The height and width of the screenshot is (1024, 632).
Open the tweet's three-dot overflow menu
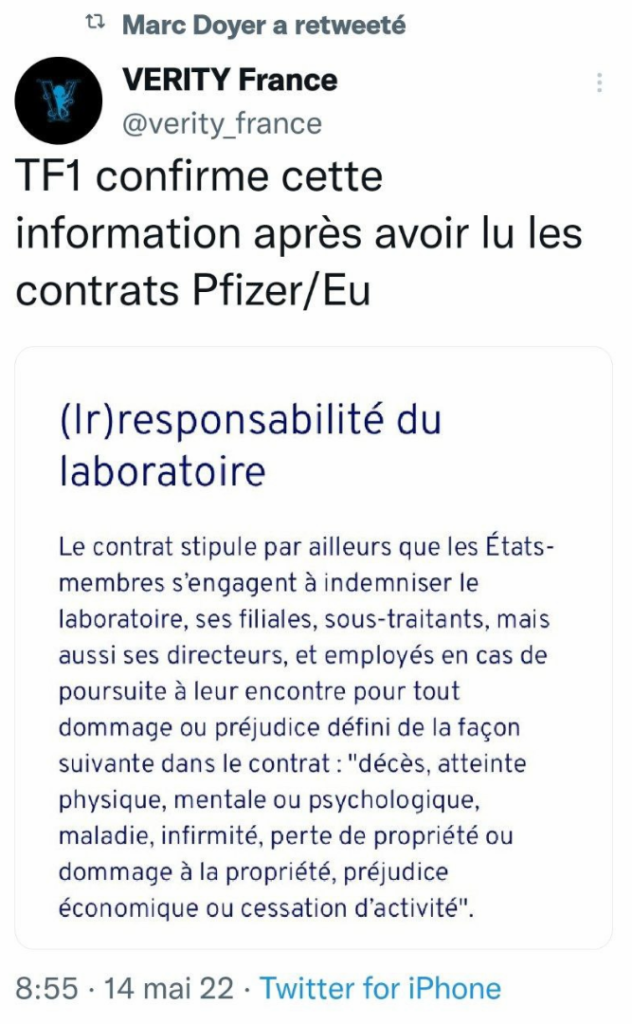599,83
